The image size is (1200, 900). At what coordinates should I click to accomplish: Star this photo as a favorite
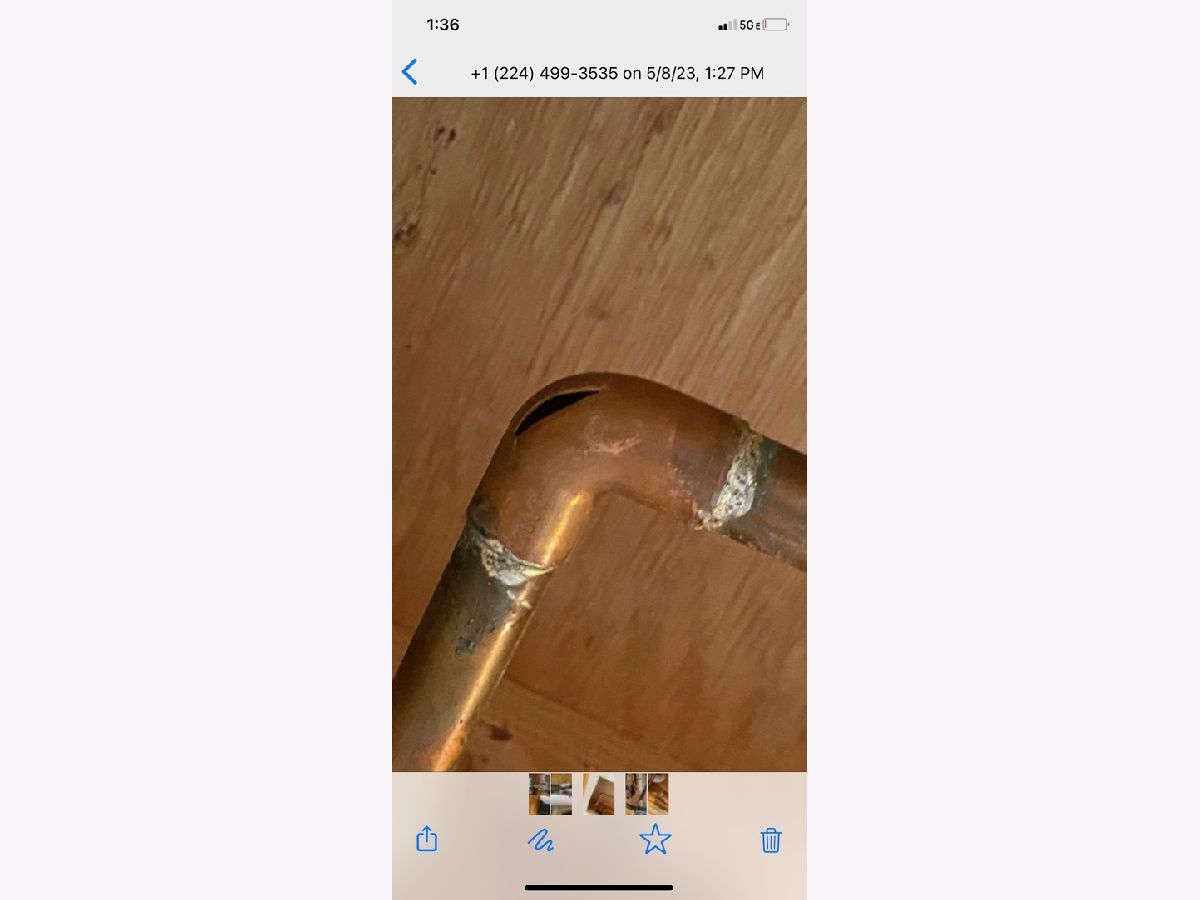[655, 839]
